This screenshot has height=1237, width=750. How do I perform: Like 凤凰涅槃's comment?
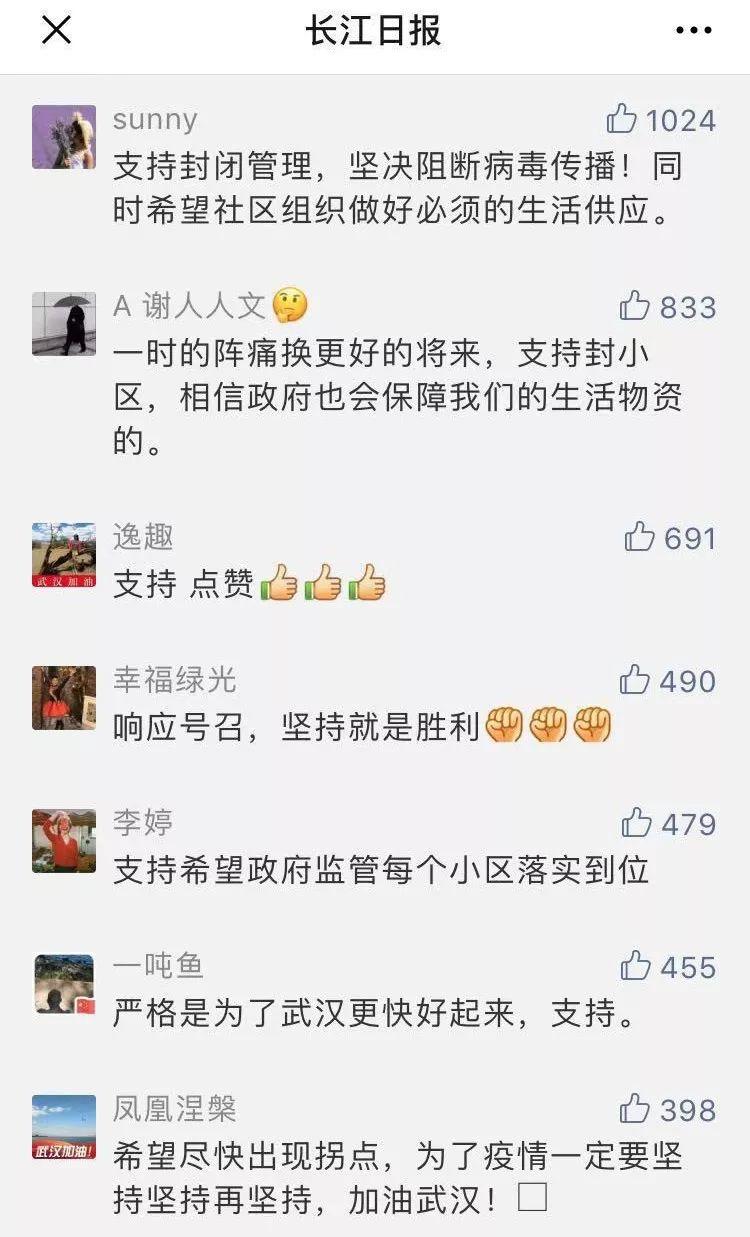[635, 1110]
